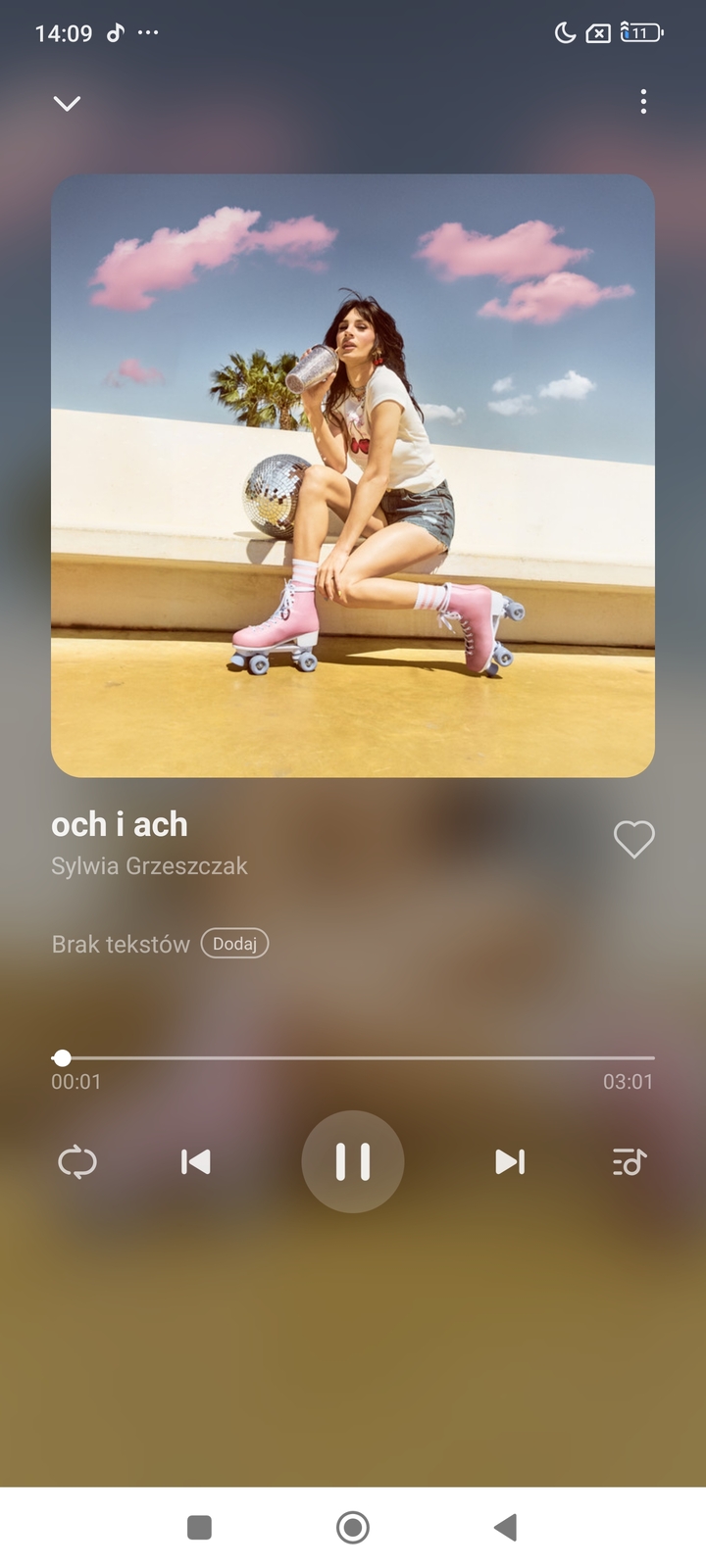Tap the middle of the progress bar
Viewport: 706px width, 1568px height.
click(353, 1058)
